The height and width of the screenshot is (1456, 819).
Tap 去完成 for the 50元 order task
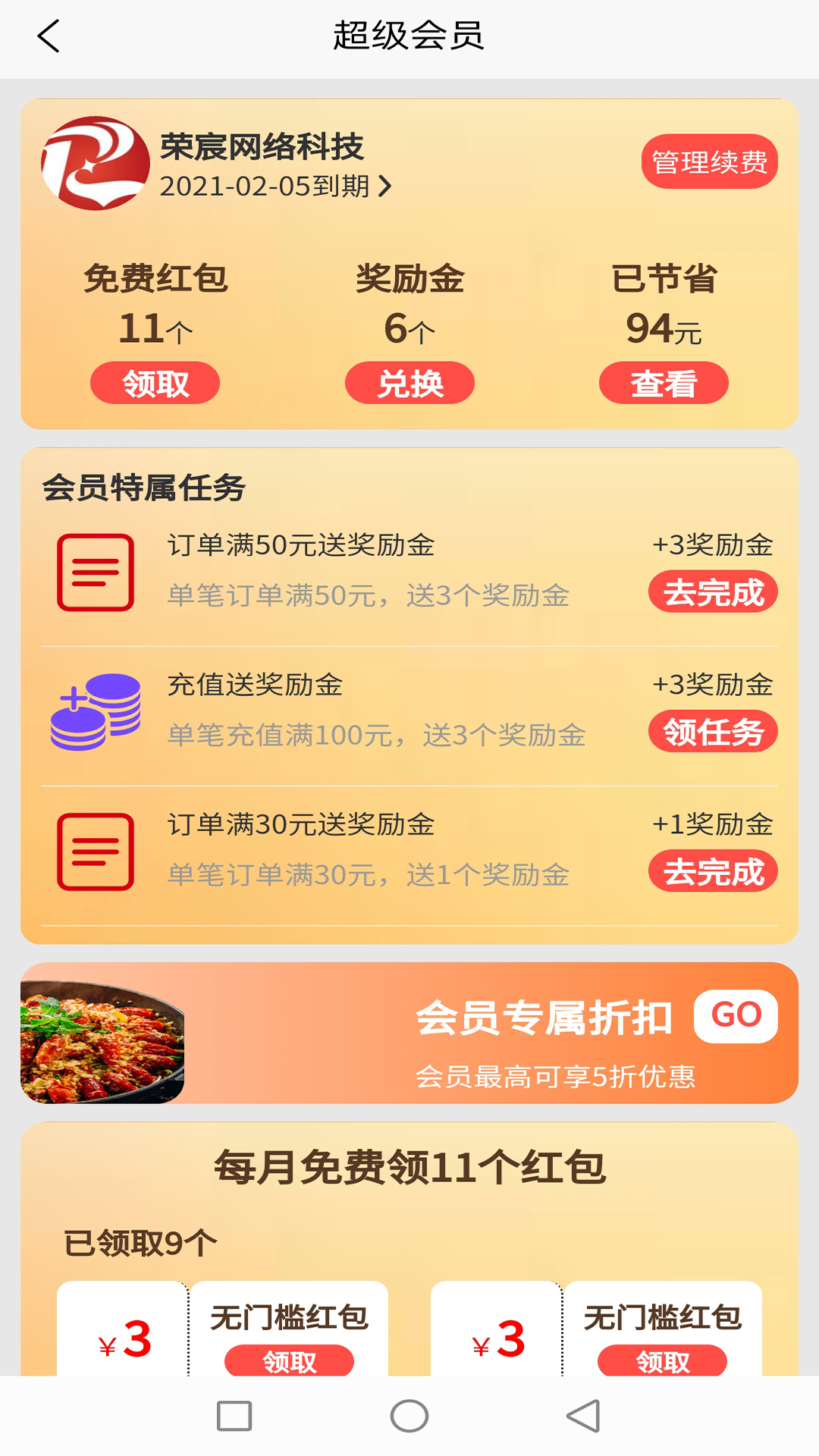[711, 594]
